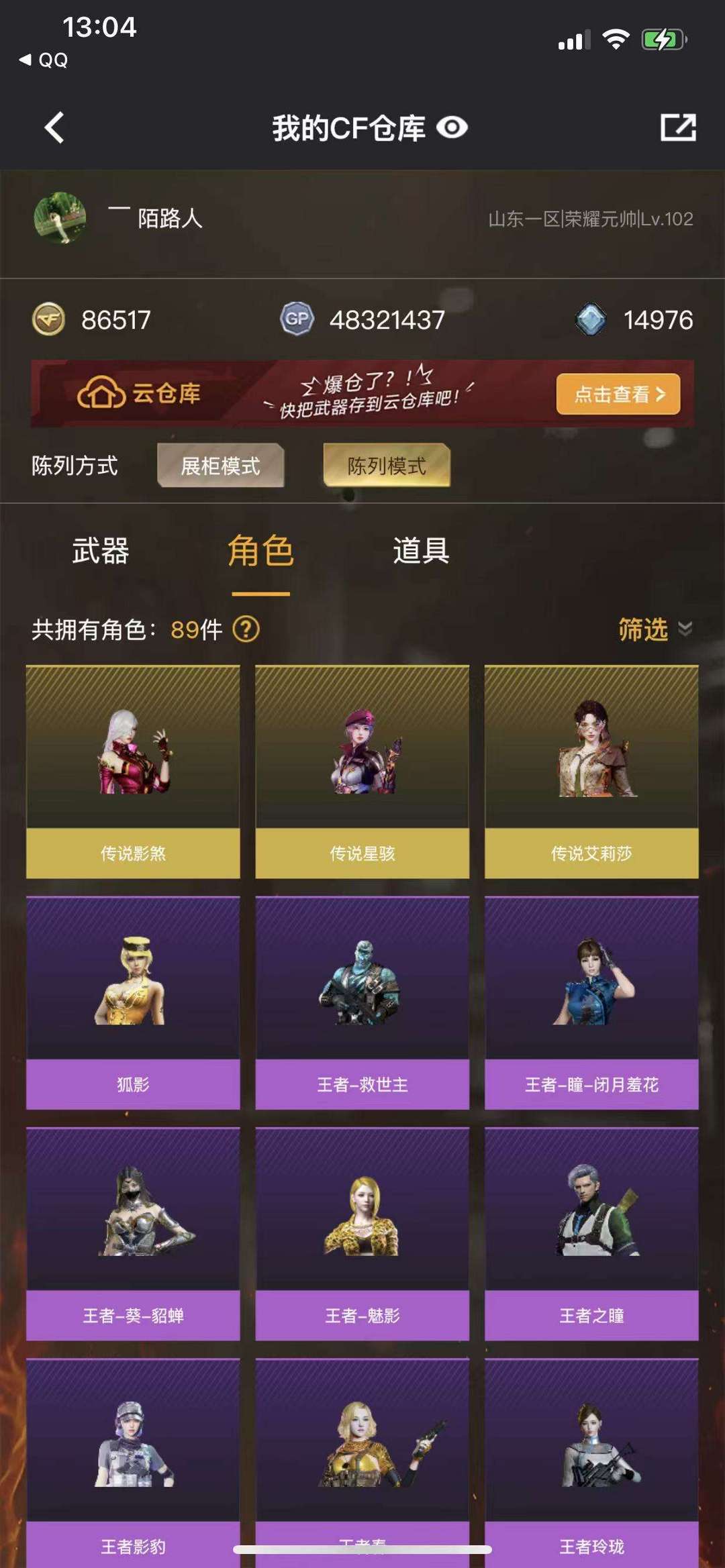Screen dimensions: 725x1568
Task: Tap the share/export icon at top right
Action: point(677,127)
